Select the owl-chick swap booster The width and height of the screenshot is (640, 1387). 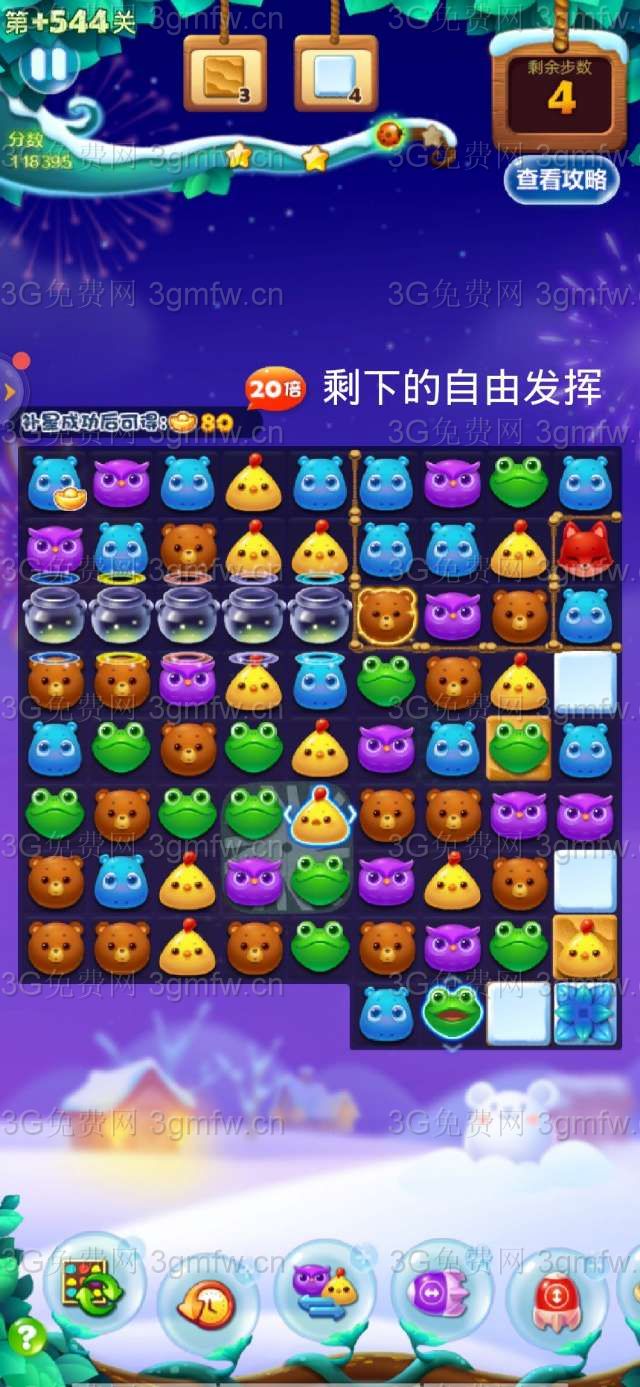click(x=324, y=1290)
